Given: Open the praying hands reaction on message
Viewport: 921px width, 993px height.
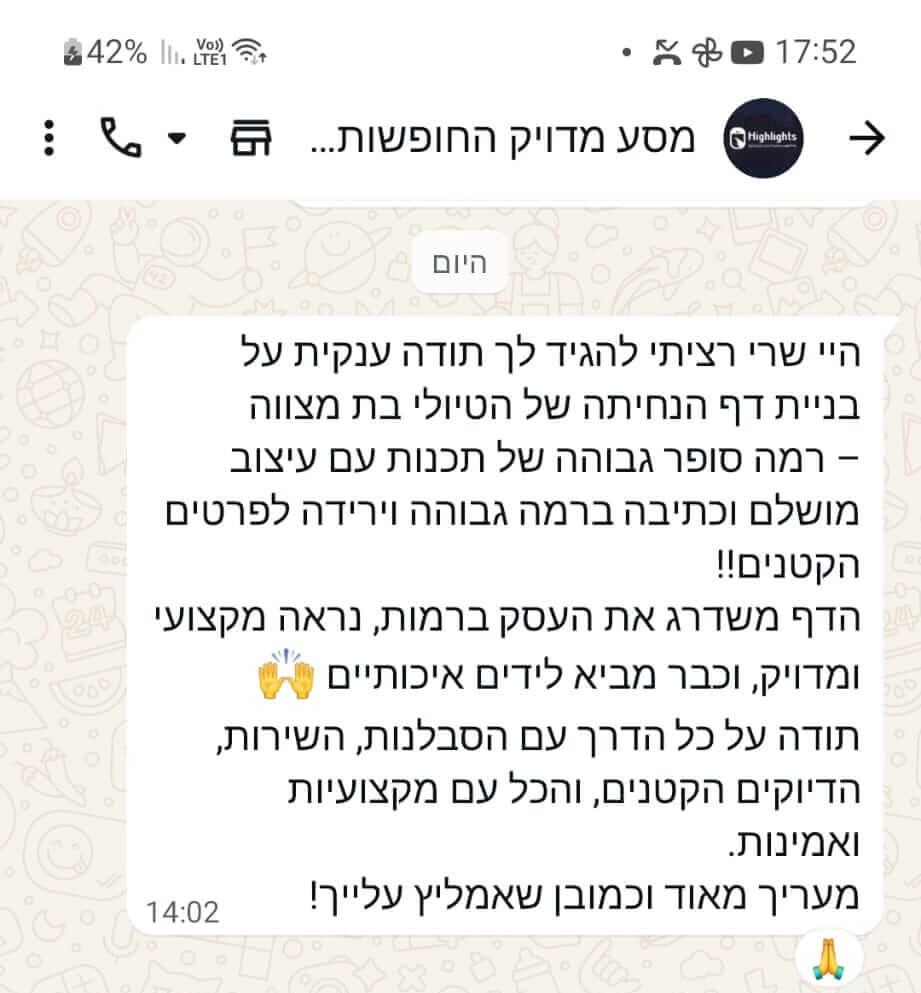Looking at the screenshot, I should click(828, 958).
